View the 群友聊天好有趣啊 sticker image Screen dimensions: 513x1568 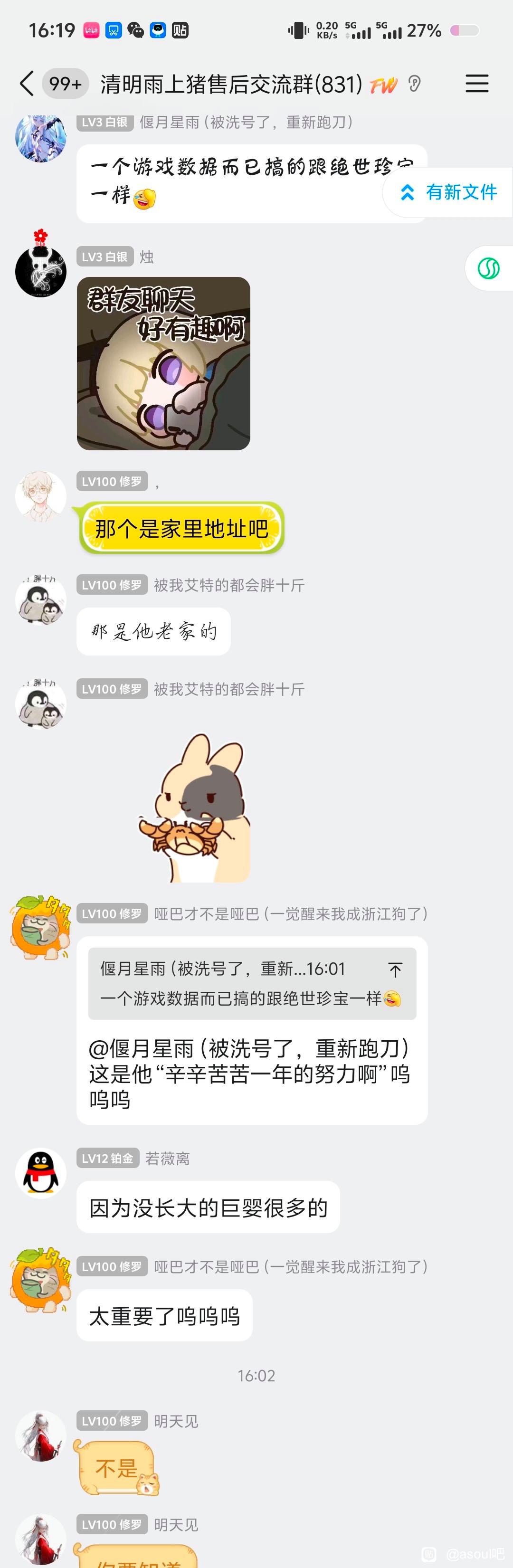point(163,363)
